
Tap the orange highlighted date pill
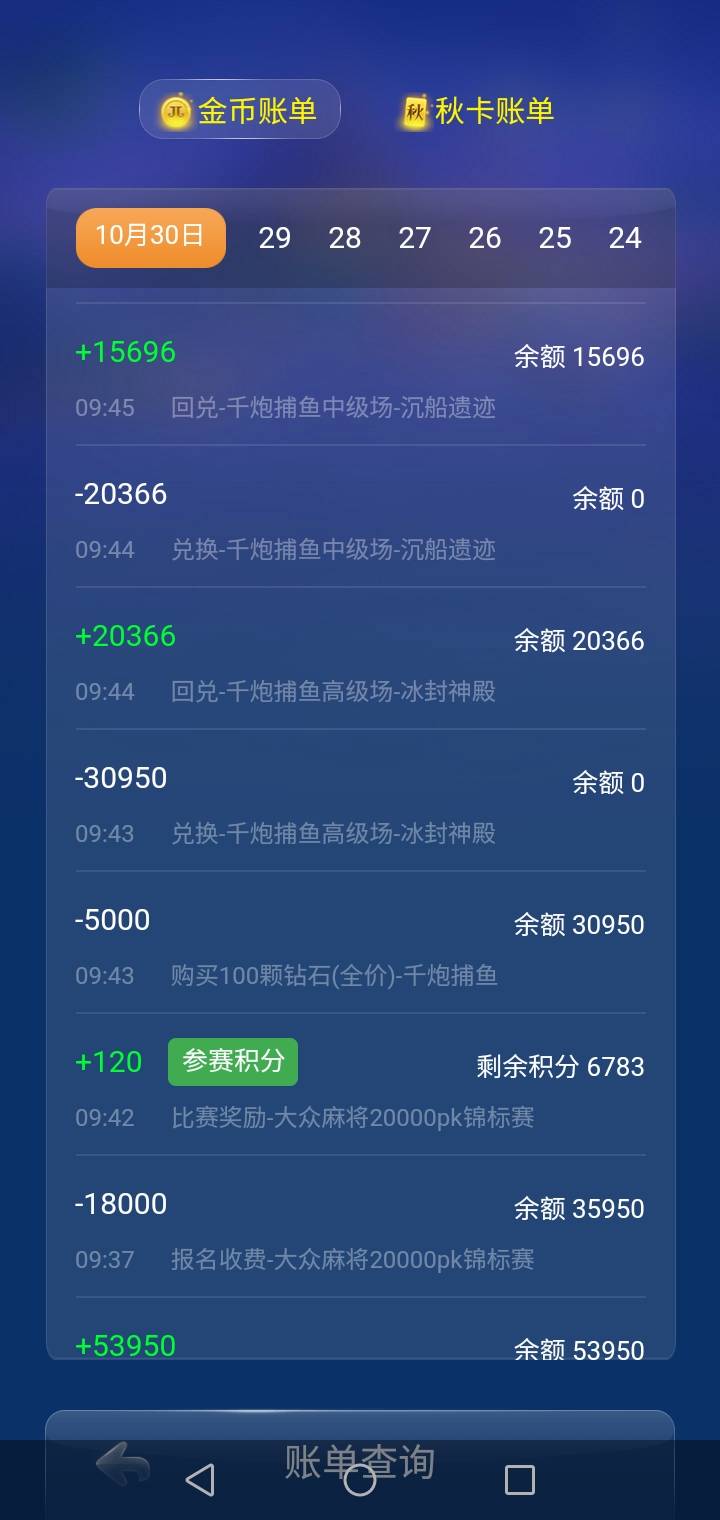150,237
